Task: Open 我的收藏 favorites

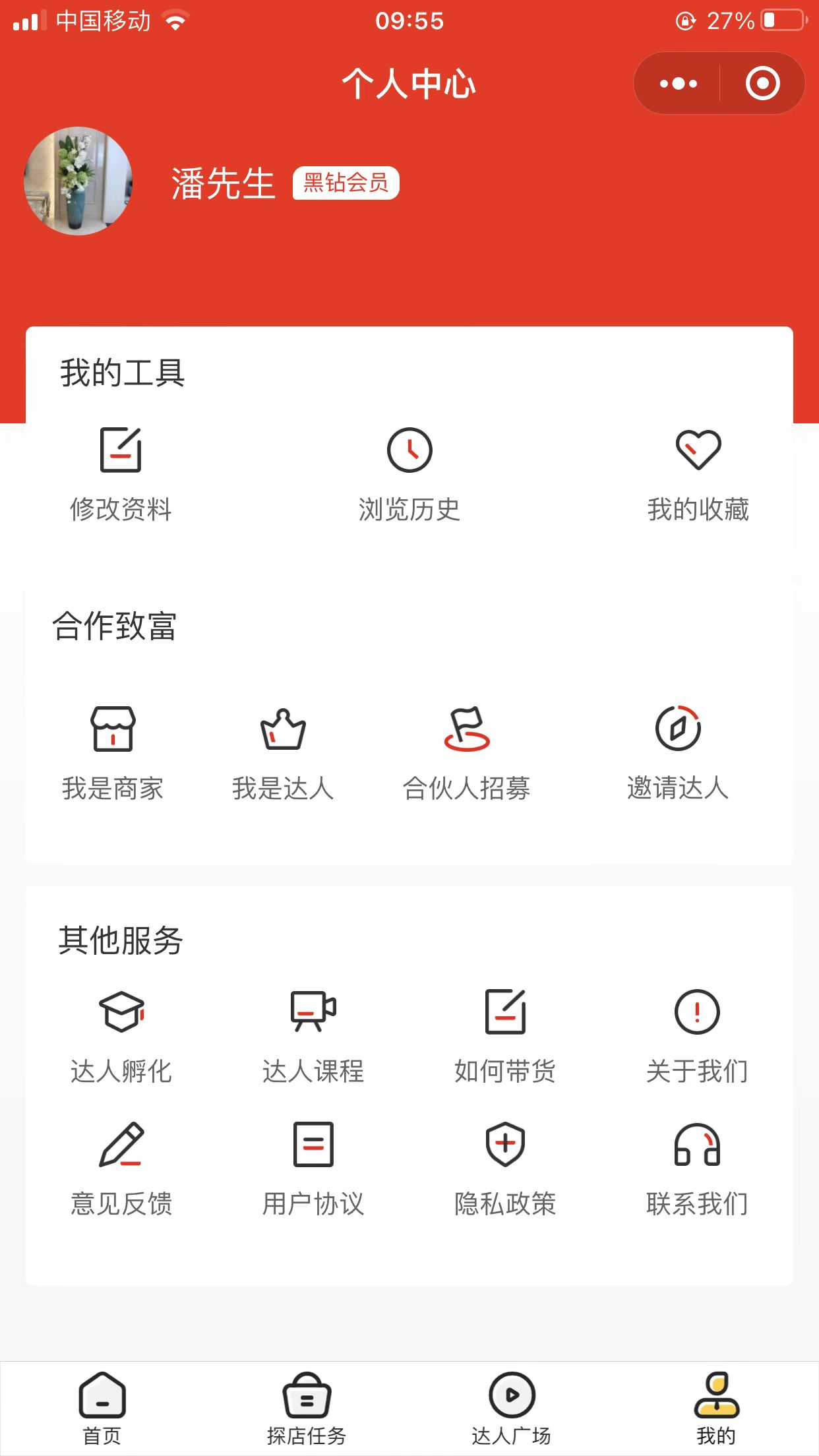Action: pyautogui.click(x=698, y=473)
